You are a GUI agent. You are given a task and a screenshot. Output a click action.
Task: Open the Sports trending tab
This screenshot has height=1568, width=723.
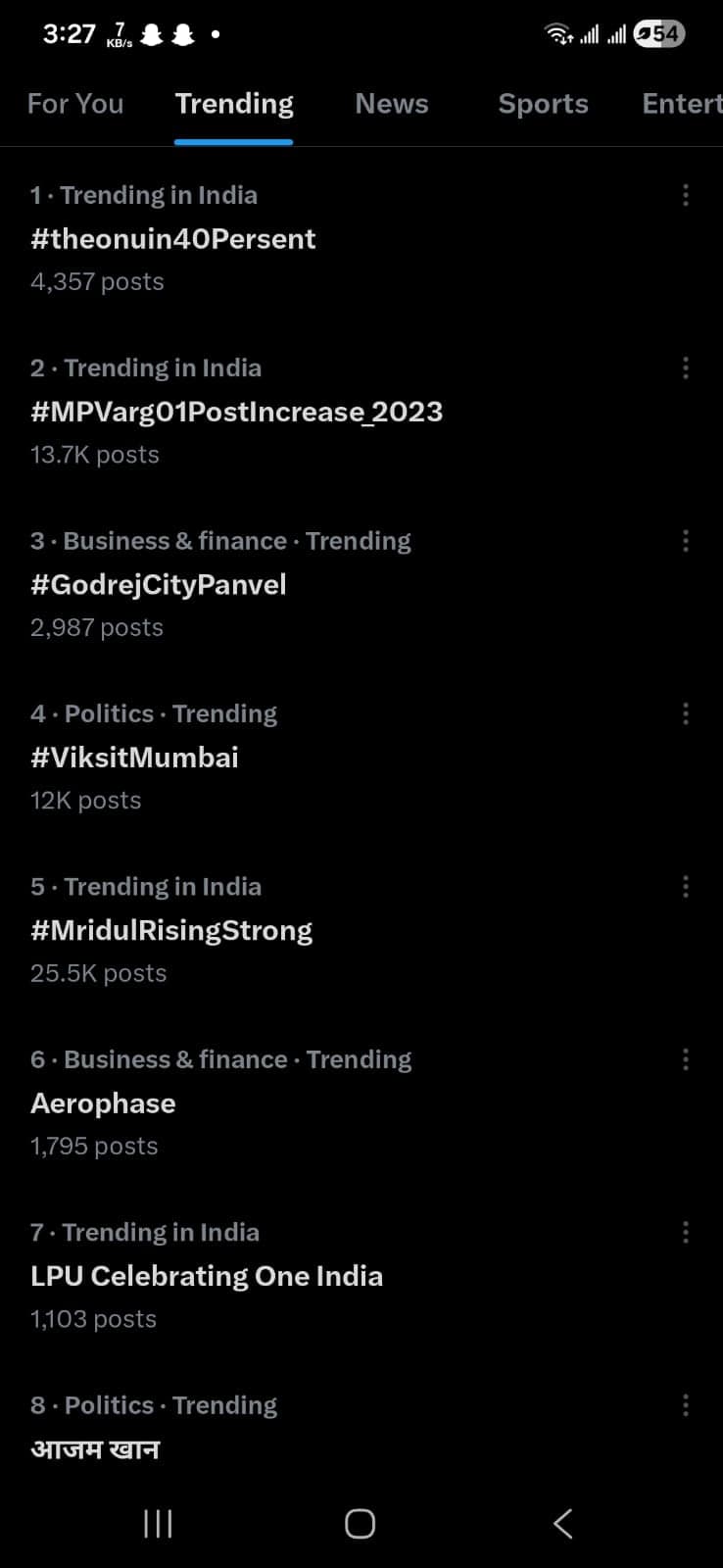coord(543,104)
